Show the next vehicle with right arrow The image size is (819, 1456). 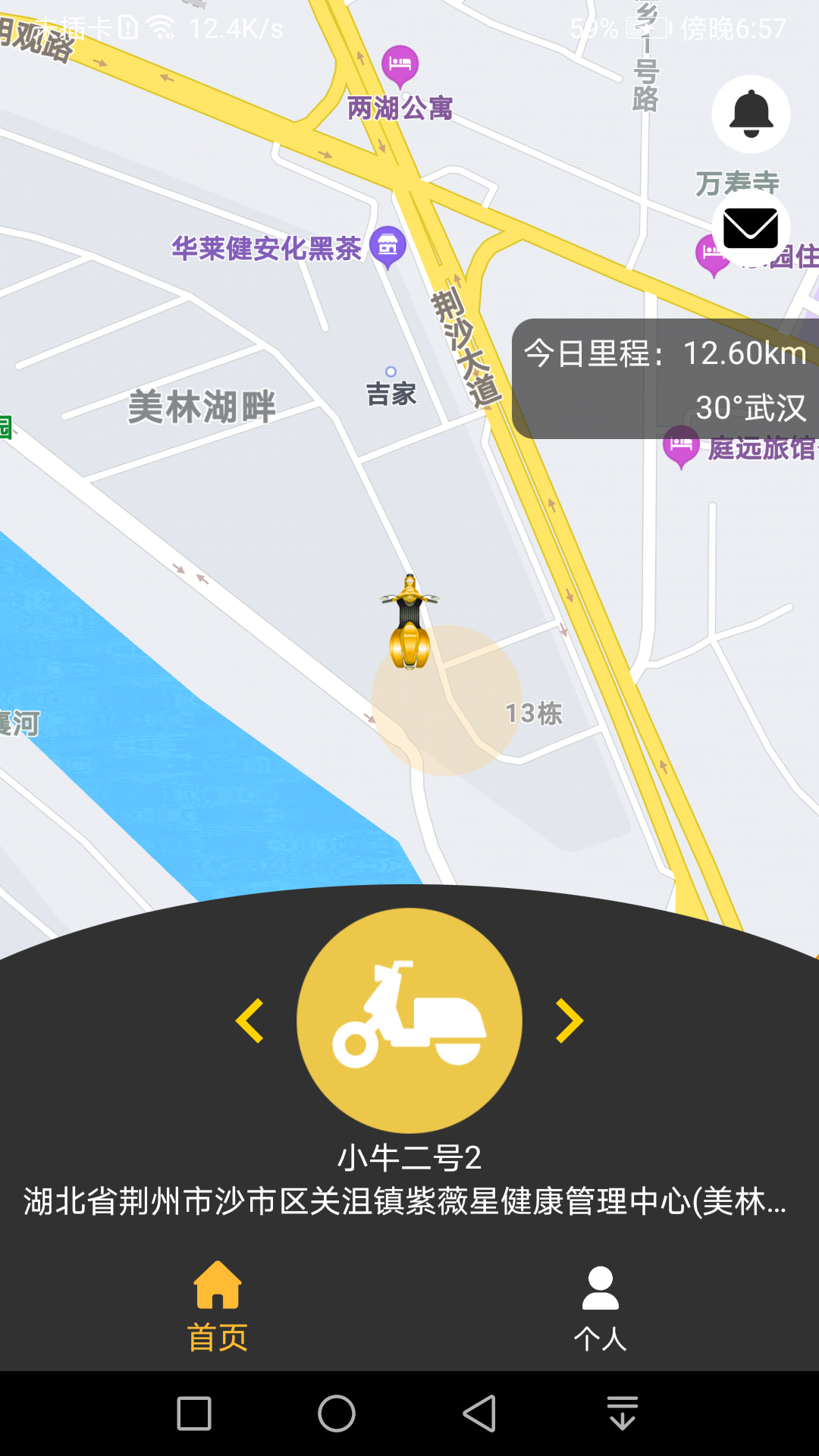tap(569, 1021)
